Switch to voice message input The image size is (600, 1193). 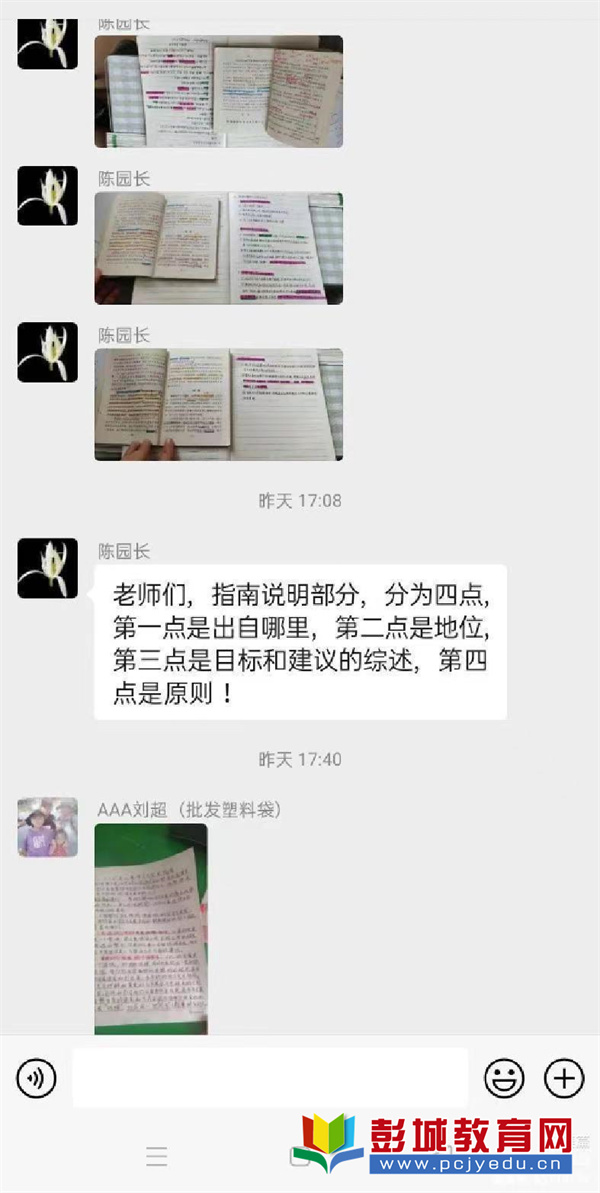[37, 1078]
